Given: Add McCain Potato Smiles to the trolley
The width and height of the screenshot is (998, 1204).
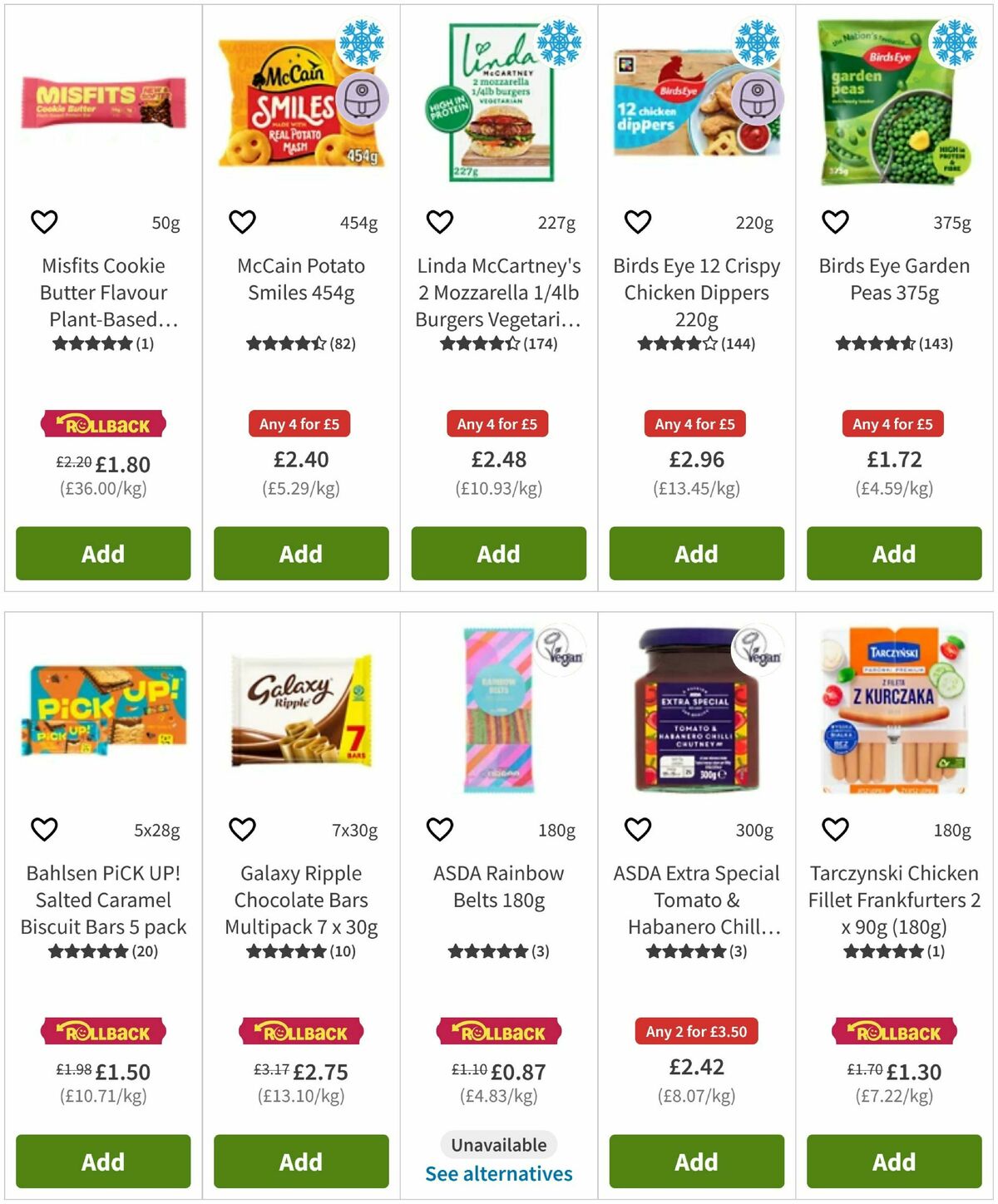Looking at the screenshot, I should pos(300,554).
